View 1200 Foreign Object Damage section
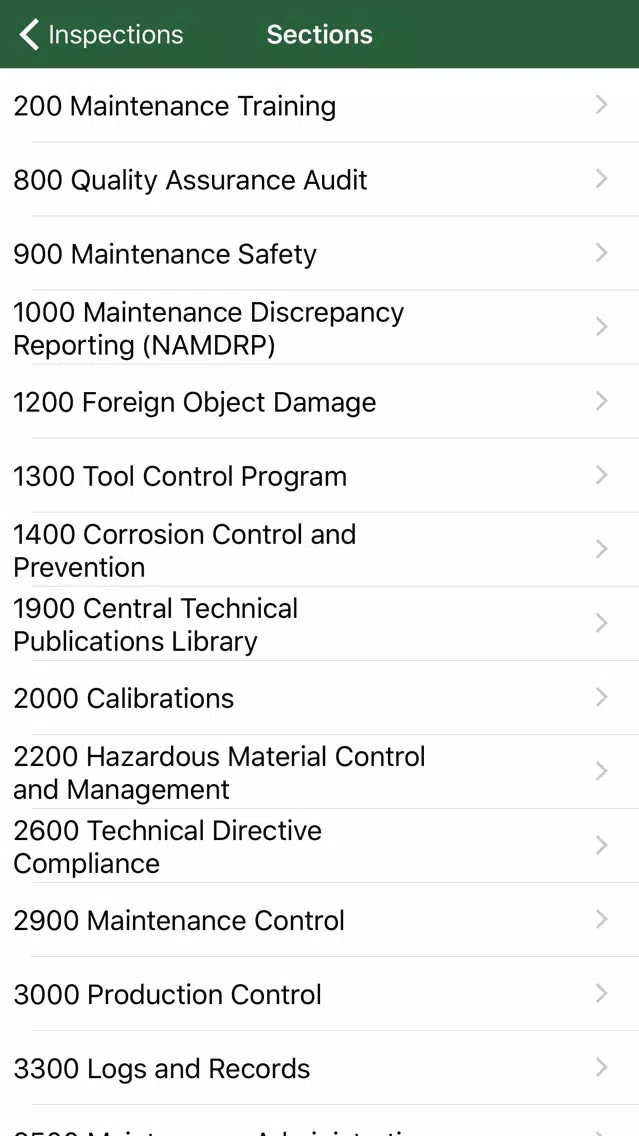Screen dimensions: 639x1136 [320, 401]
